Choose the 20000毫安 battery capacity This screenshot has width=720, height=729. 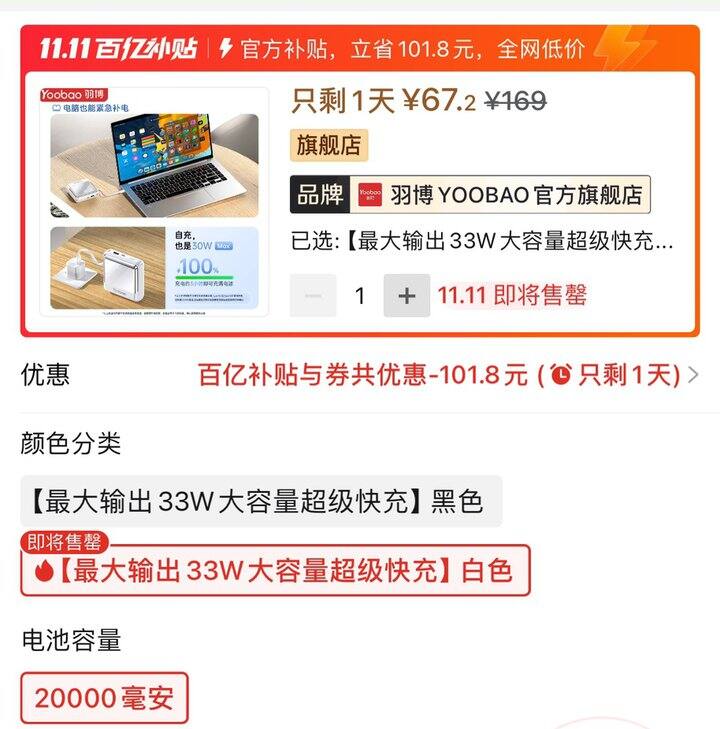pos(105,698)
